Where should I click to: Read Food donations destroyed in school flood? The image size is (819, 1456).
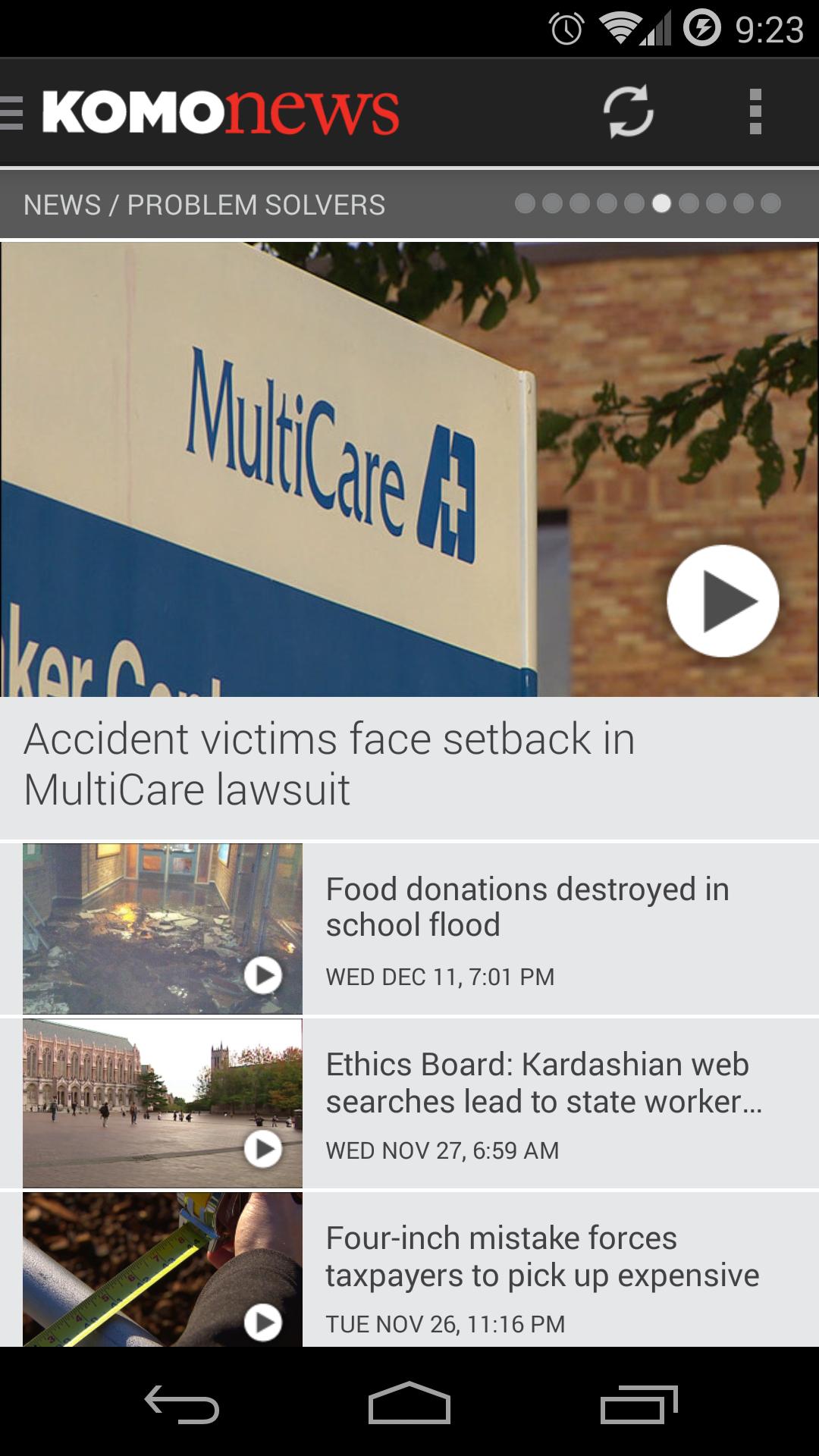[527, 907]
